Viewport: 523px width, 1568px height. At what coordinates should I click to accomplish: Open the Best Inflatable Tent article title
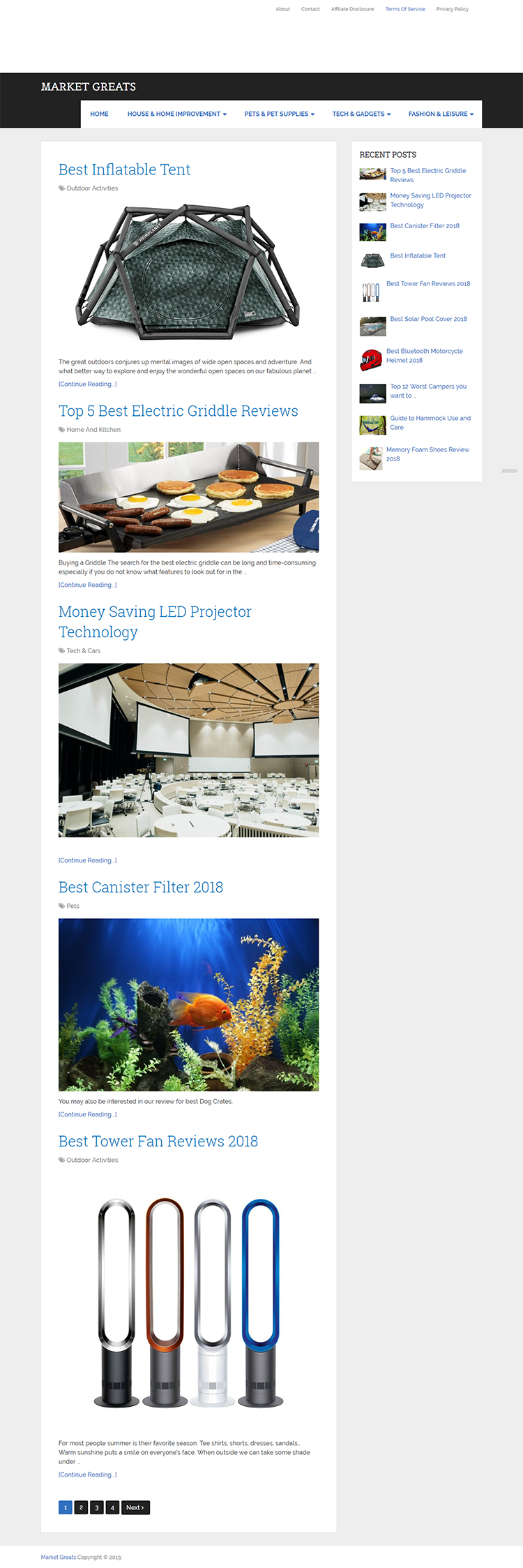click(x=124, y=170)
